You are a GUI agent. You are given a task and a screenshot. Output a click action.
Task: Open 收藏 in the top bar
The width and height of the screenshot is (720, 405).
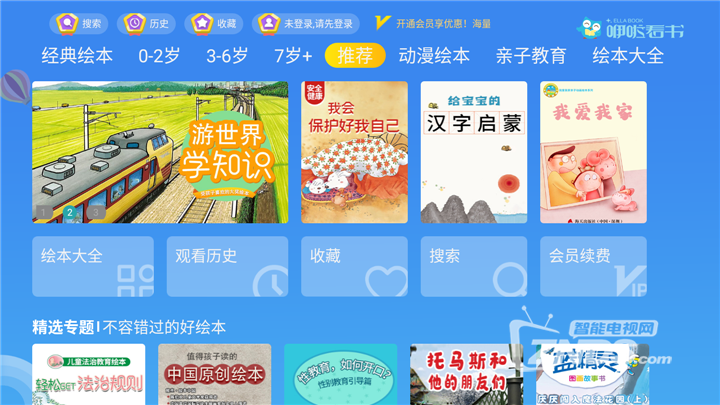point(215,23)
